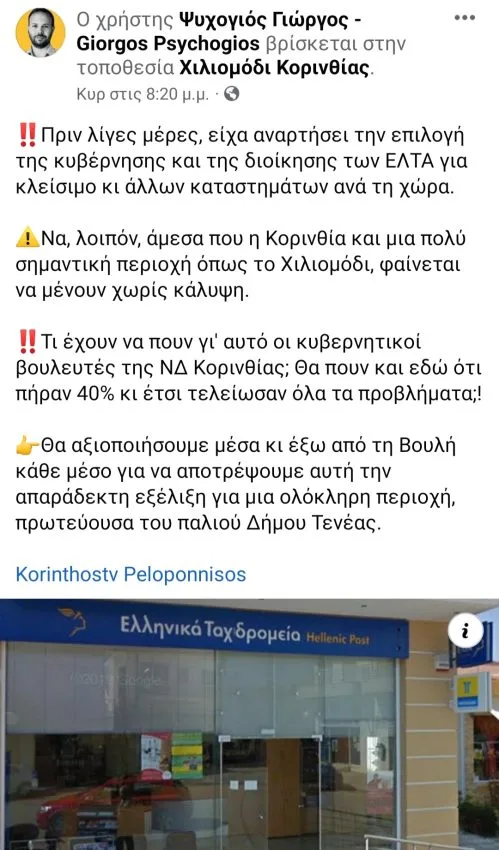
Task: Open the Χιλιομόδι Κορινθίας location link
Action: click(275, 68)
